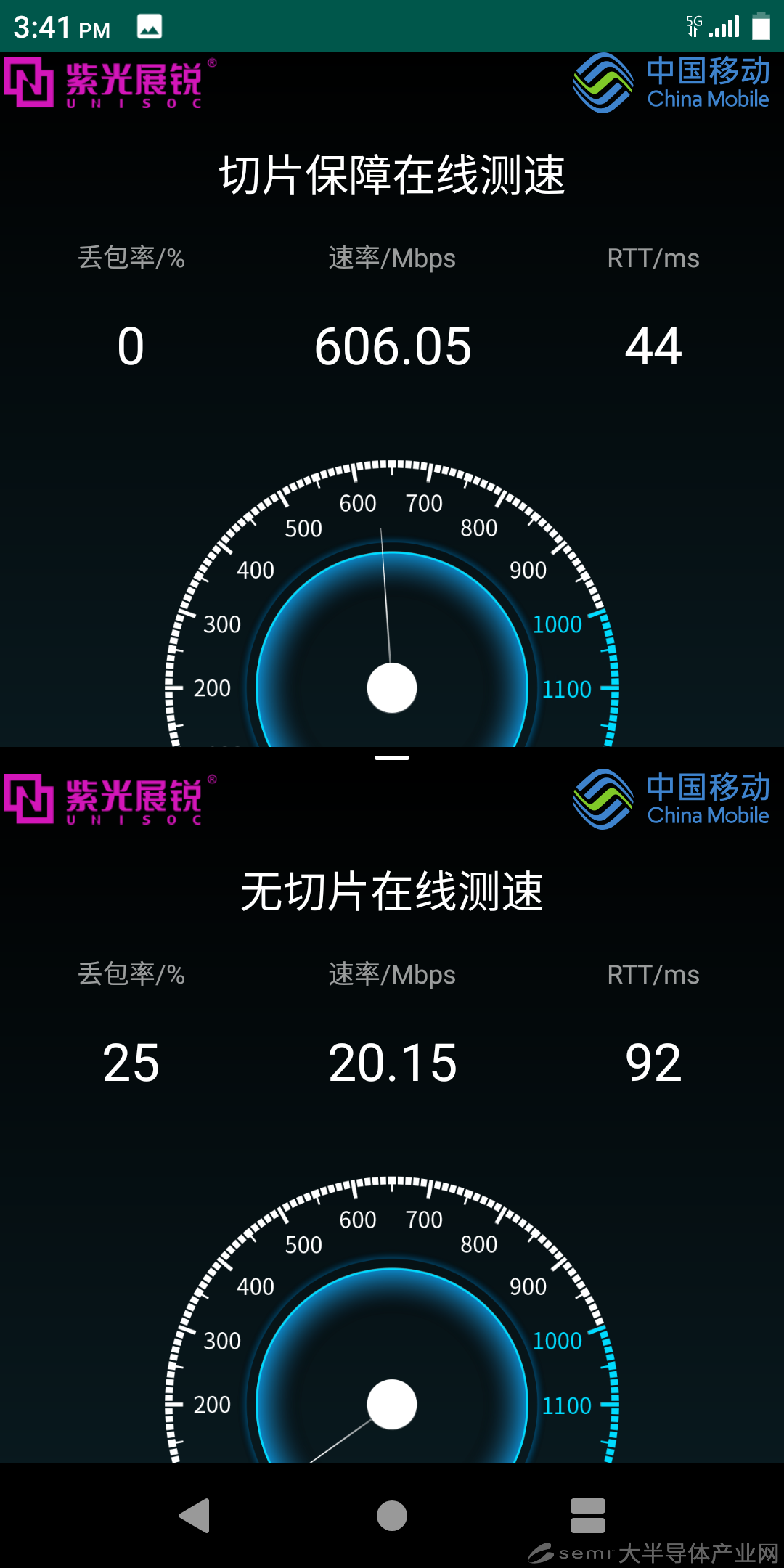Tap the split-screen recents button

click(588, 1516)
